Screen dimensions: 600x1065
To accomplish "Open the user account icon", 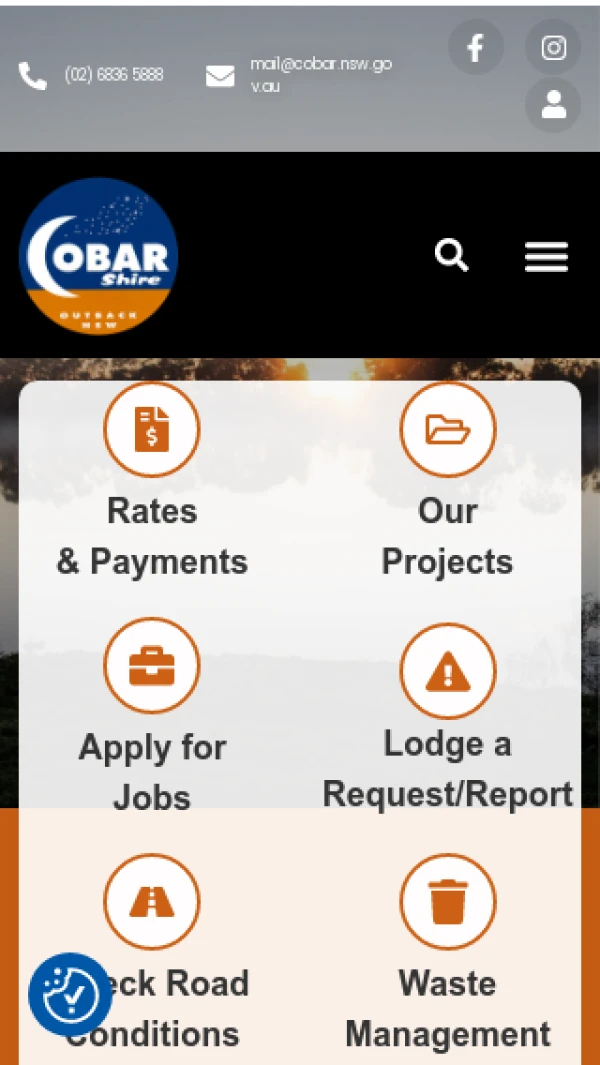I will pyautogui.click(x=553, y=105).
